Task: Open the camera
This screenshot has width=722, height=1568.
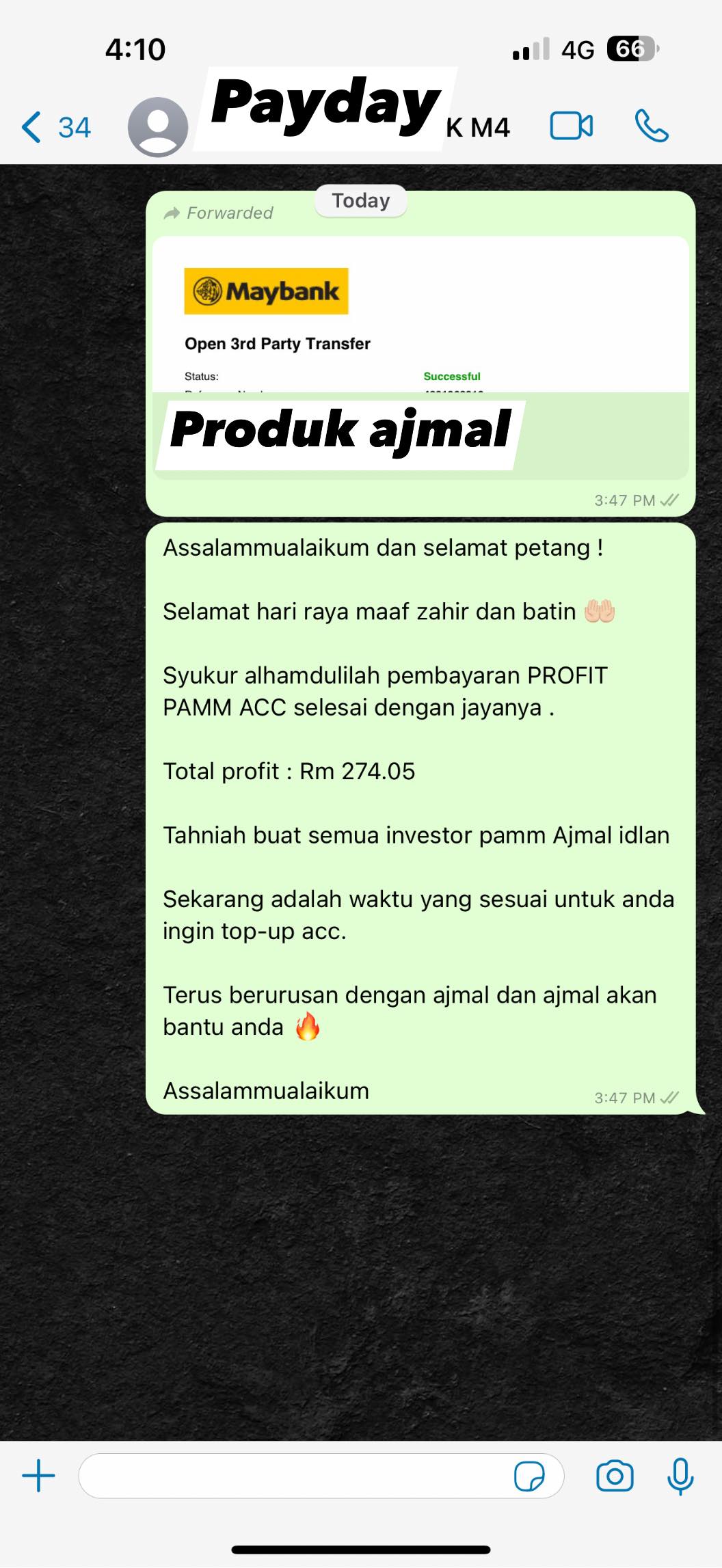Action: pyautogui.click(x=615, y=1476)
